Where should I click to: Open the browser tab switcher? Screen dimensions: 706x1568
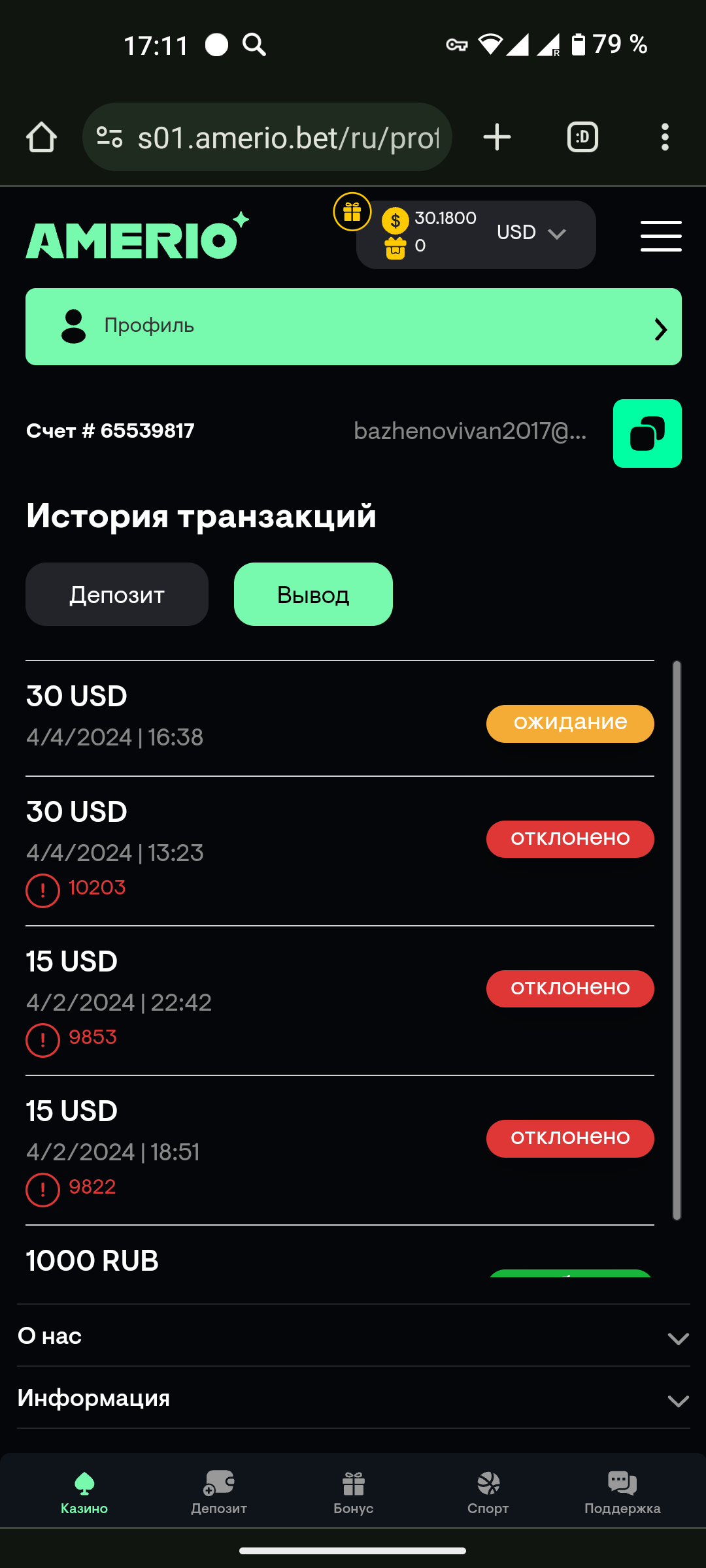point(582,137)
